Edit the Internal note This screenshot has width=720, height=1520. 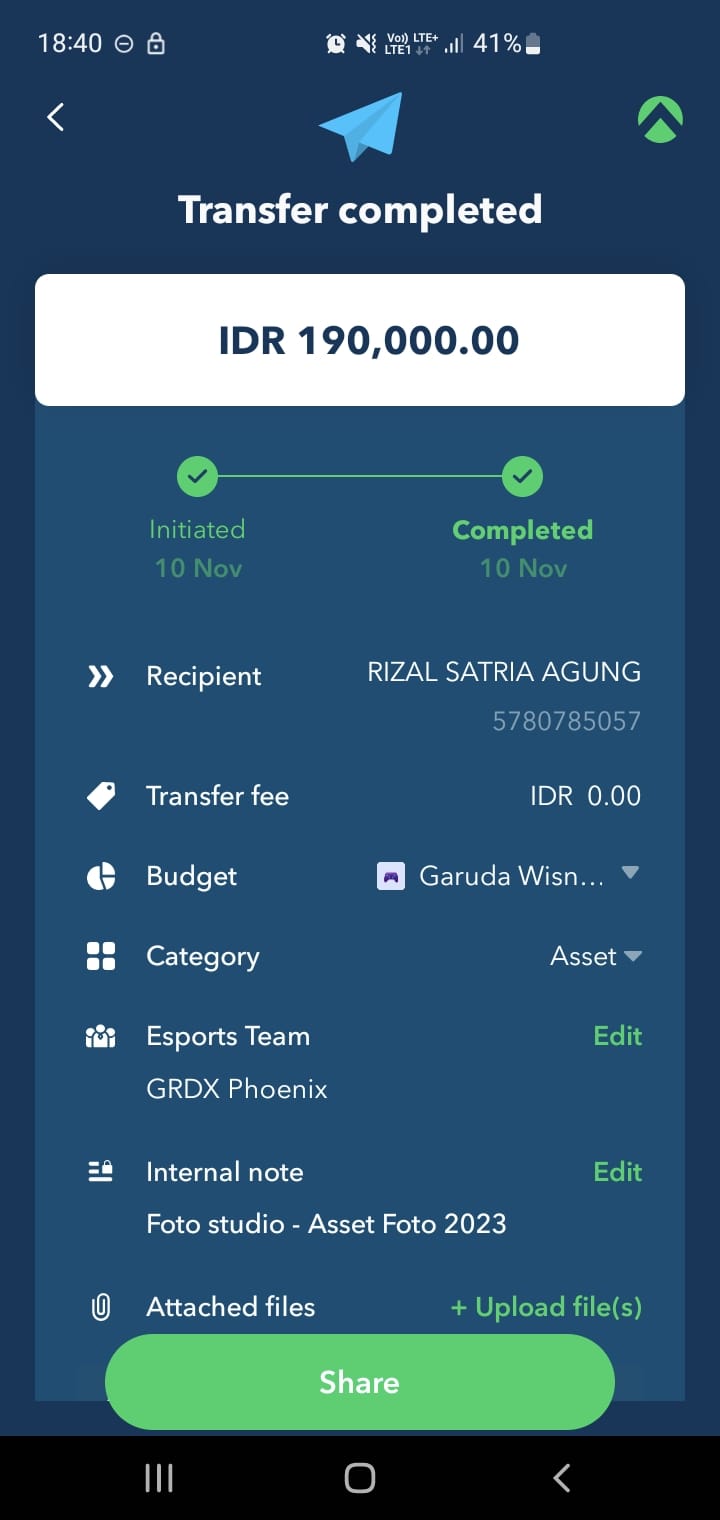point(617,1172)
